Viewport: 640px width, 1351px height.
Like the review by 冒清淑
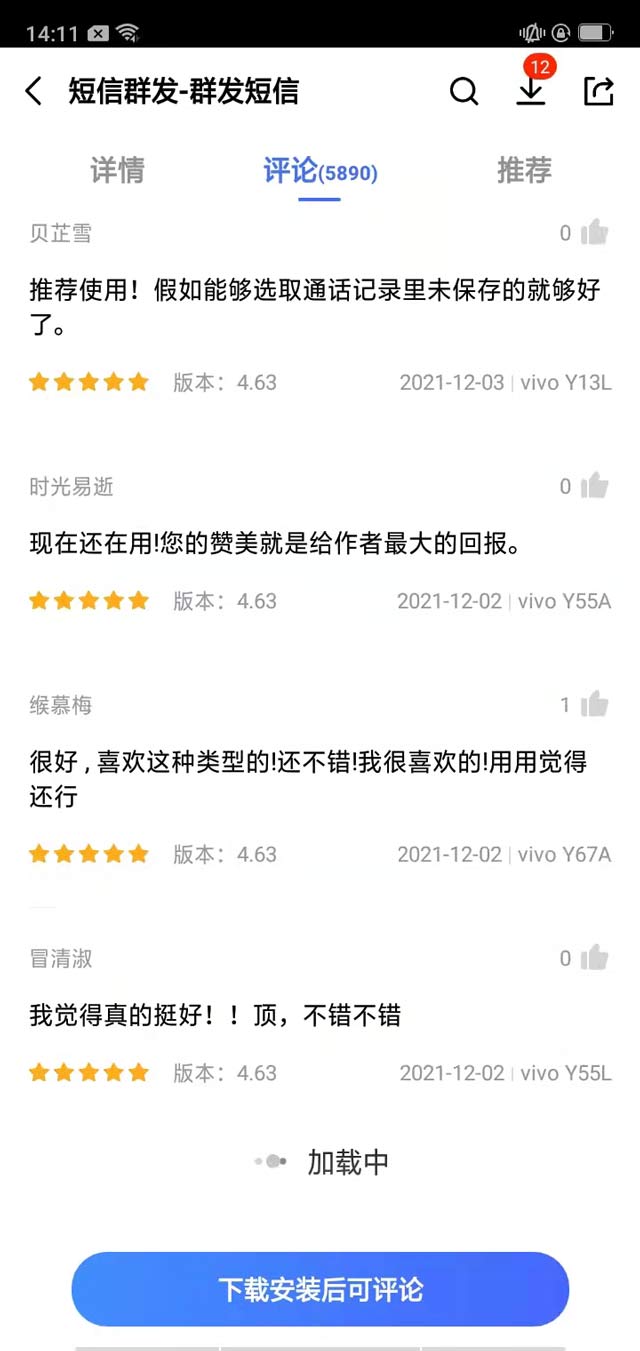click(594, 958)
